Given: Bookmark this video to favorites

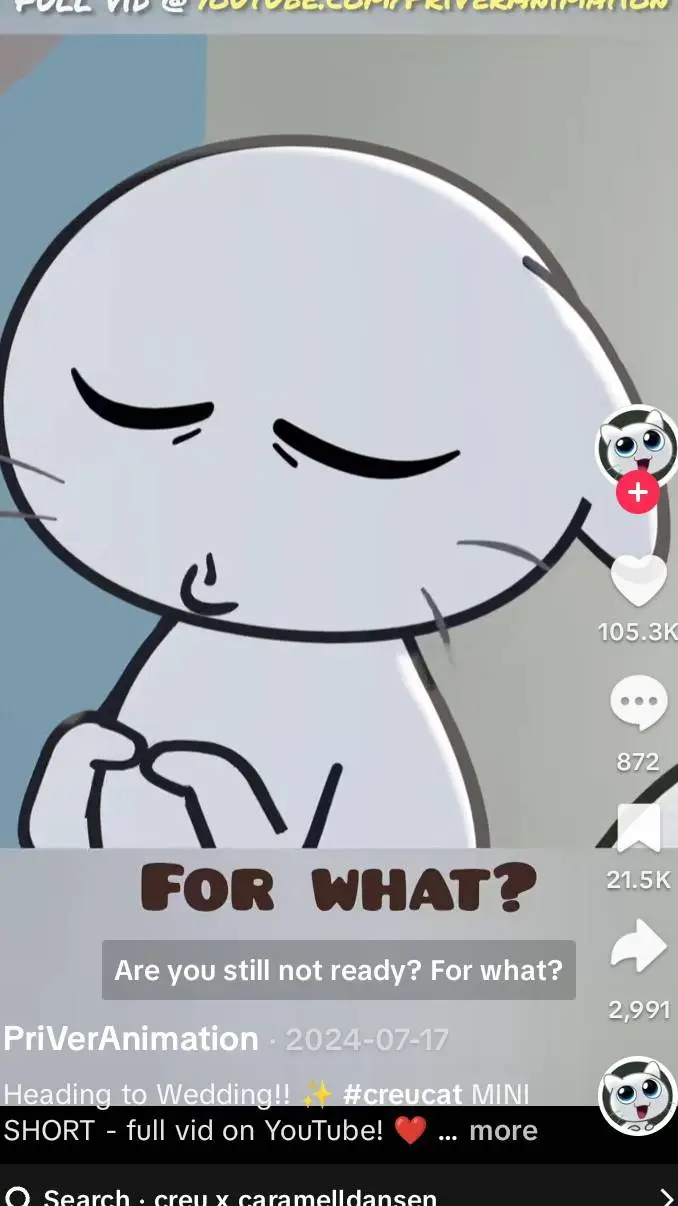Looking at the screenshot, I should [638, 828].
